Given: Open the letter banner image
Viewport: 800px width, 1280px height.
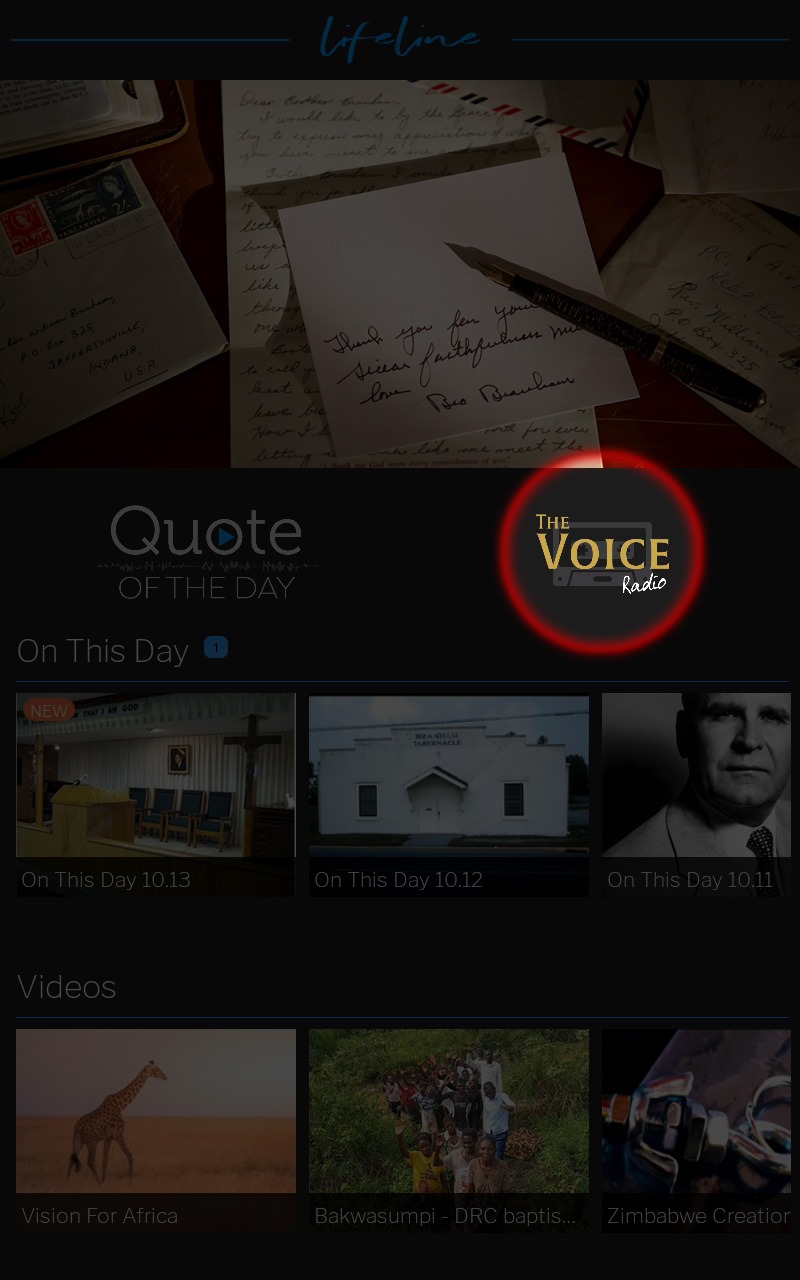Looking at the screenshot, I should click(400, 274).
